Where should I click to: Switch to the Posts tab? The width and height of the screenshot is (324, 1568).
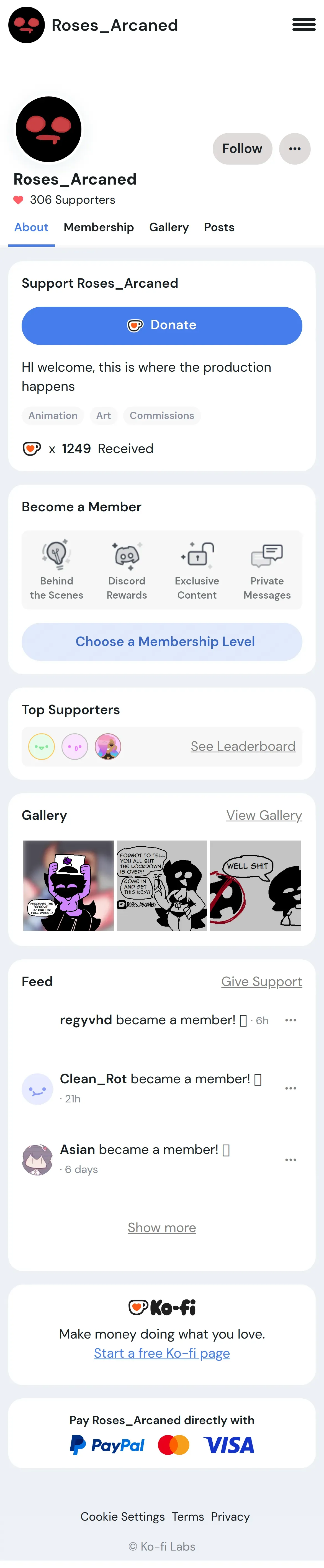(219, 228)
